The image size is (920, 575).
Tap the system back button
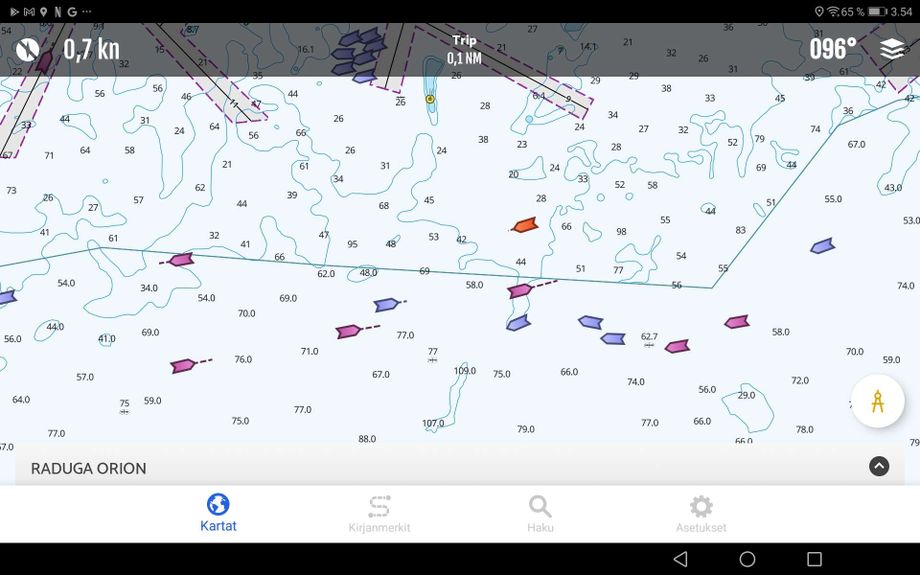(680, 559)
